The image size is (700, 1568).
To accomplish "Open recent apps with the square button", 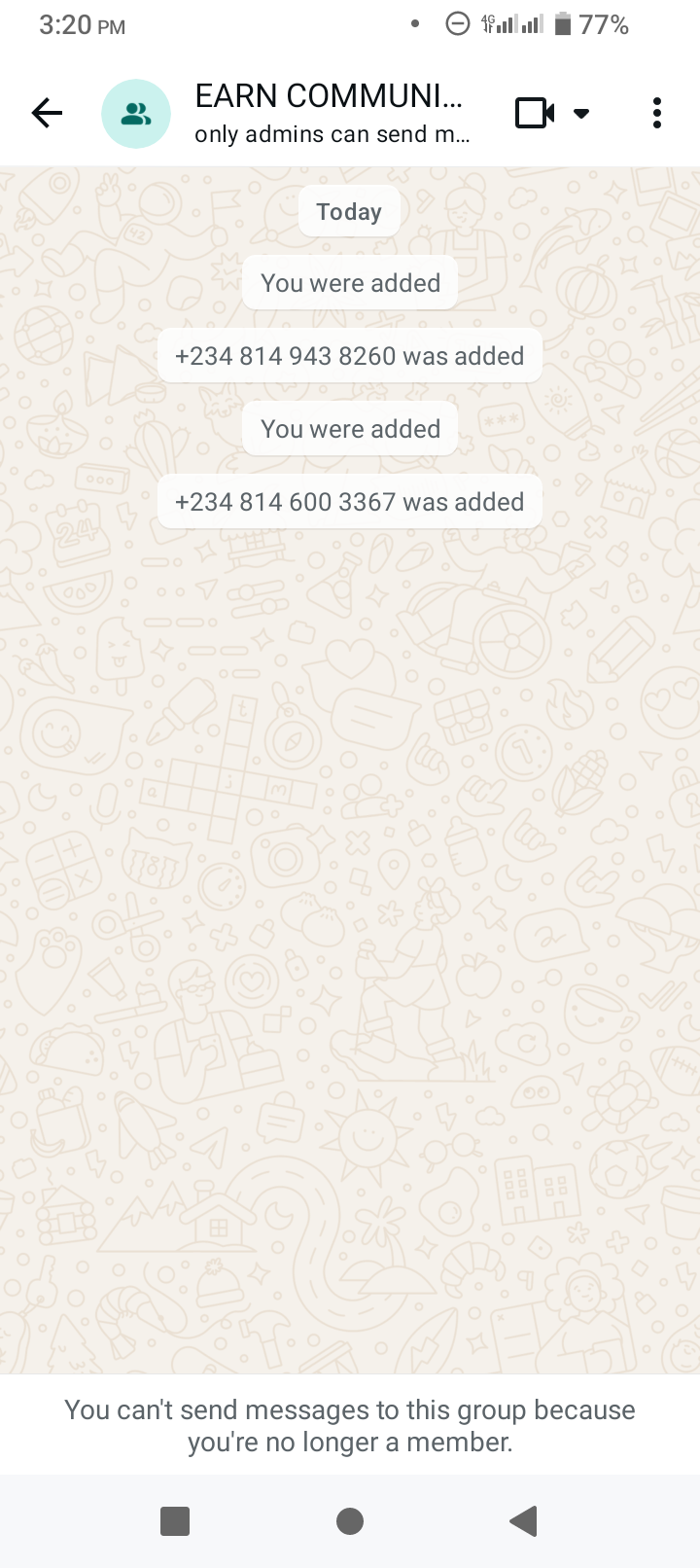I will [x=175, y=1520].
